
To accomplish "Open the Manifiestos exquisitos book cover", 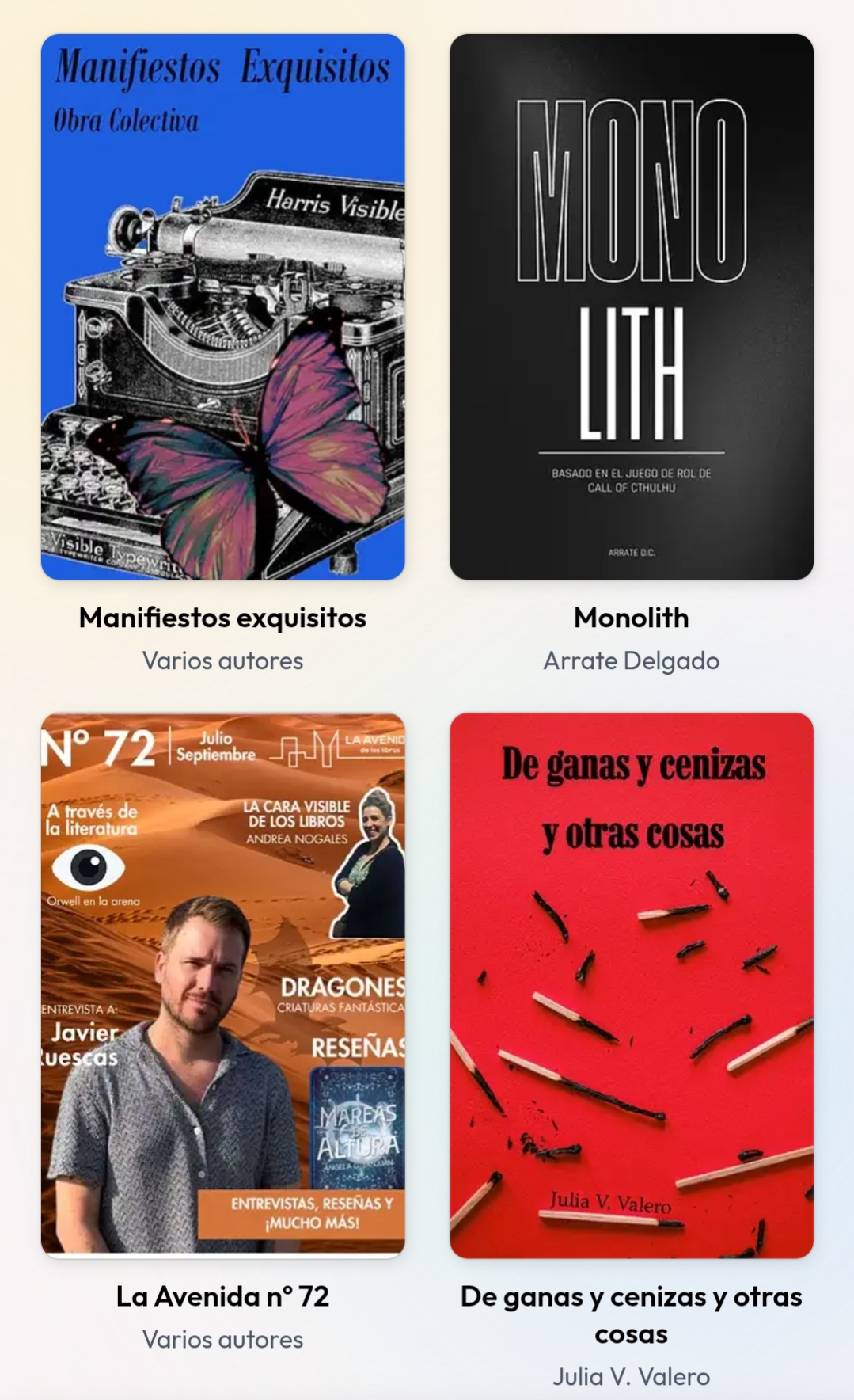I will click(x=222, y=306).
